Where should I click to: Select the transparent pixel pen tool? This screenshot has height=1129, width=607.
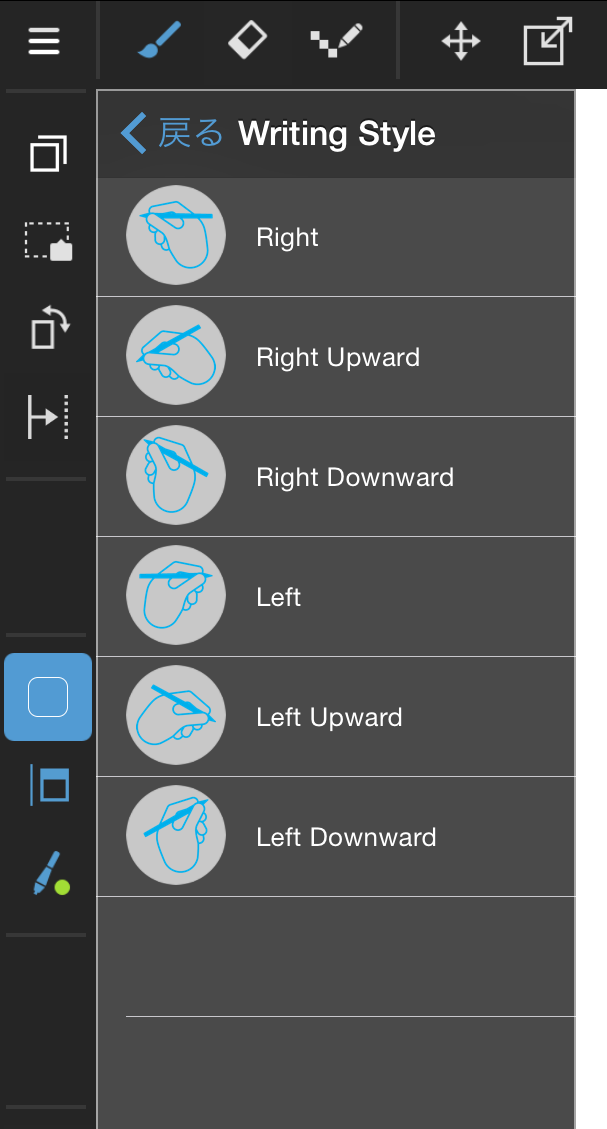click(336, 40)
